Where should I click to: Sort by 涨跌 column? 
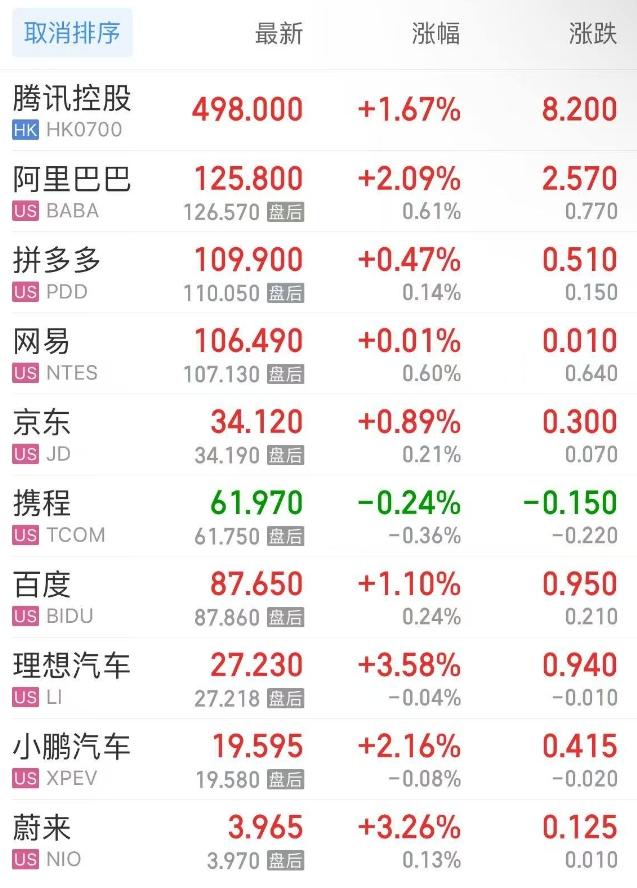pyautogui.click(x=592, y=34)
